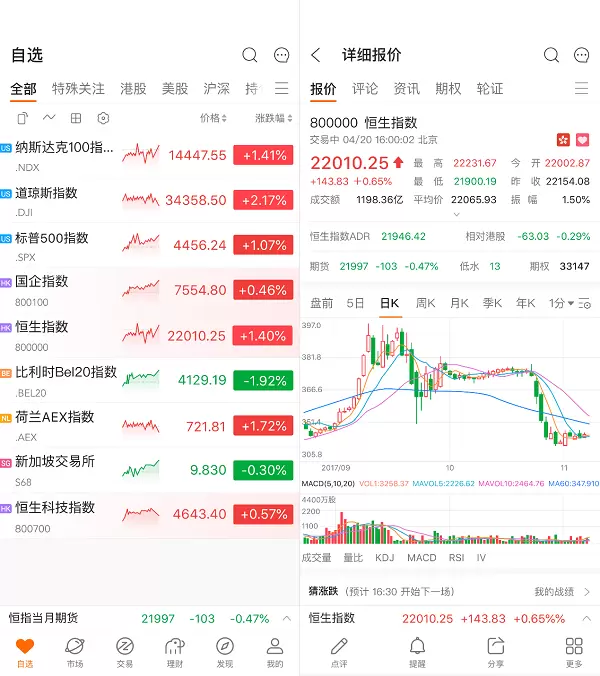Select the 沪深 watchlist tab
The image size is (600, 676).
pyautogui.click(x=216, y=89)
